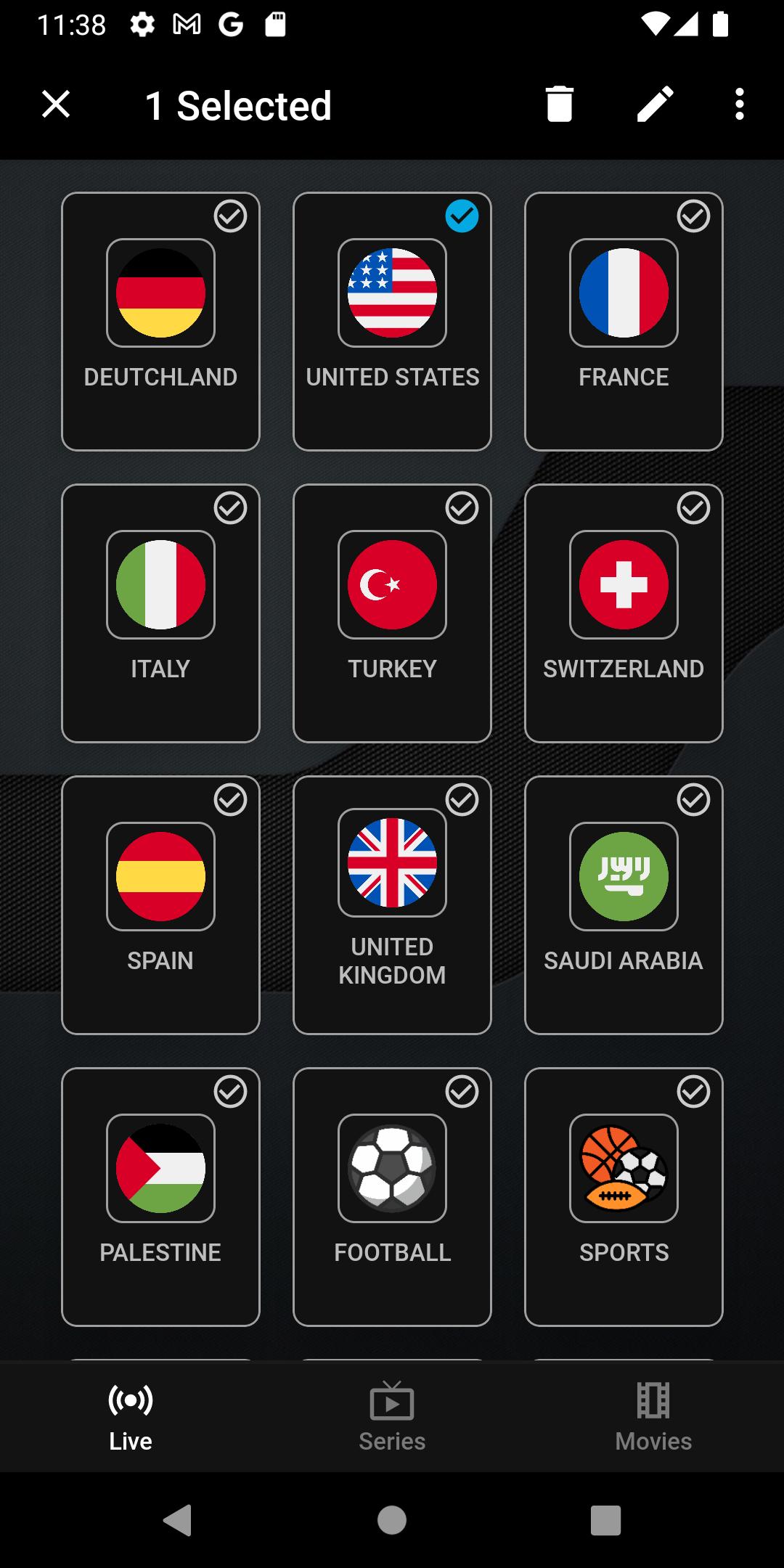Deselect the United States card

pos(392,322)
